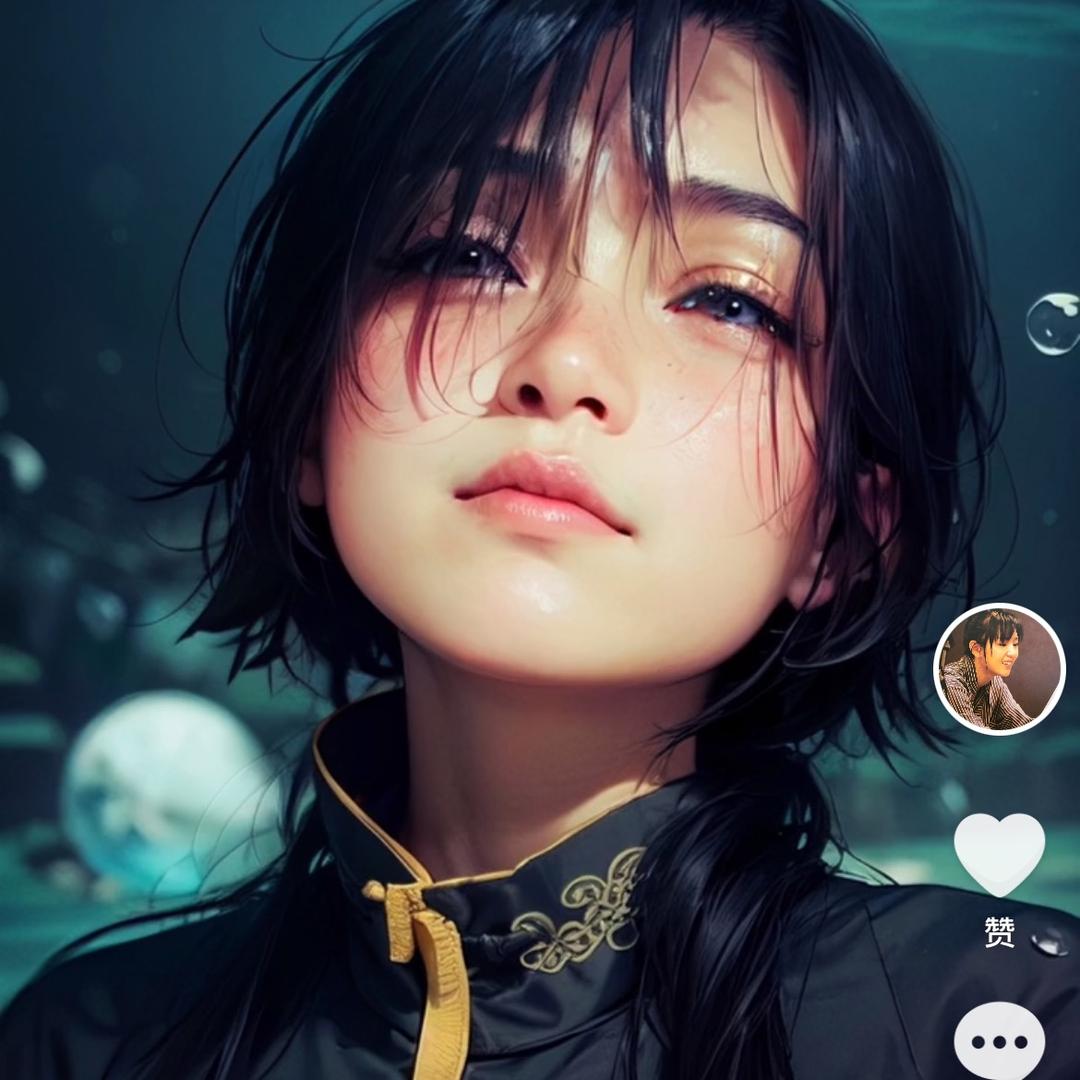Screen dimensions: 1080x1080
Task: Open the creator's profile avatar
Action: (999, 669)
